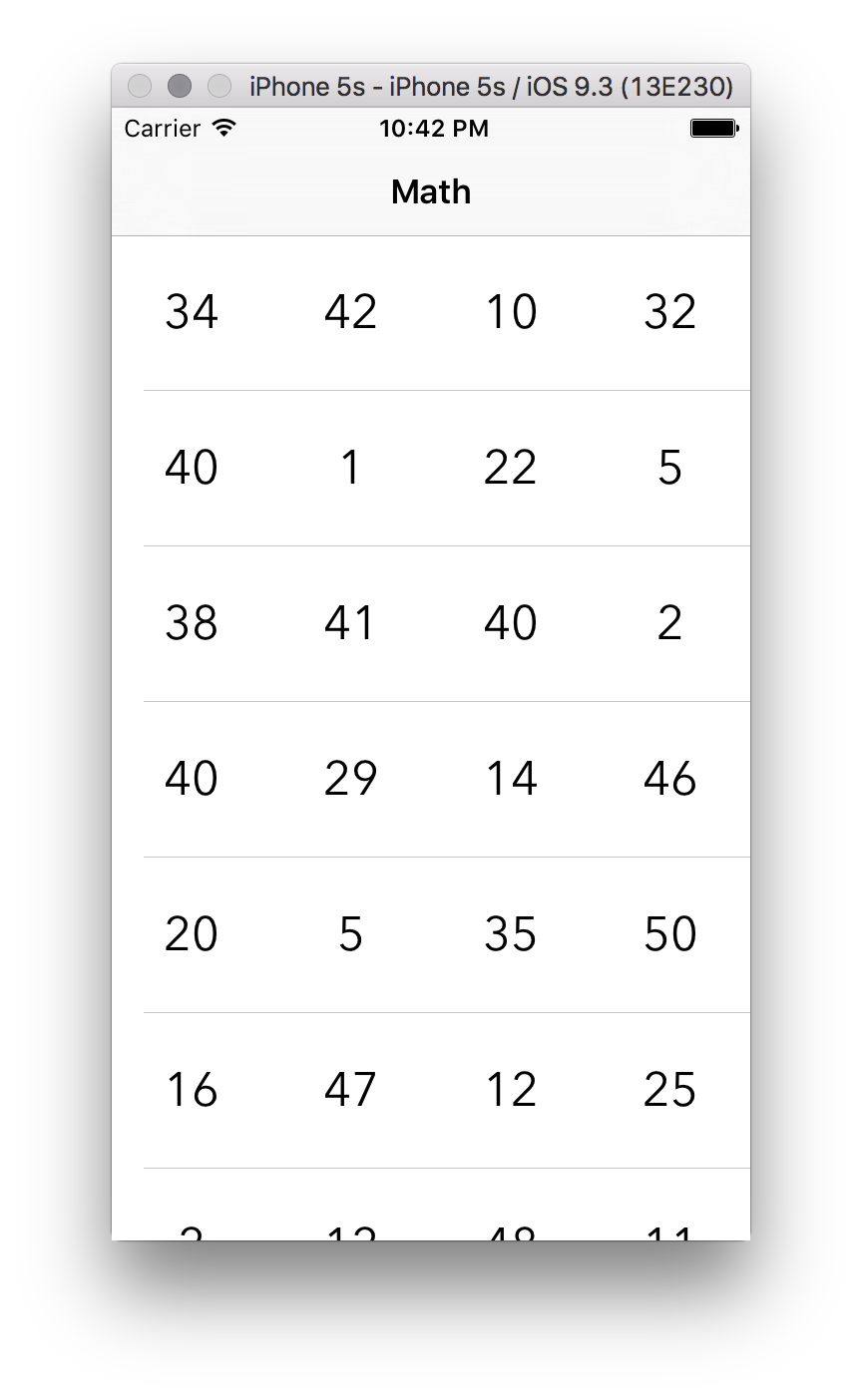Select 47 in the sixth row
Image resolution: width=862 pixels, height=1400 pixels.
350,1090
